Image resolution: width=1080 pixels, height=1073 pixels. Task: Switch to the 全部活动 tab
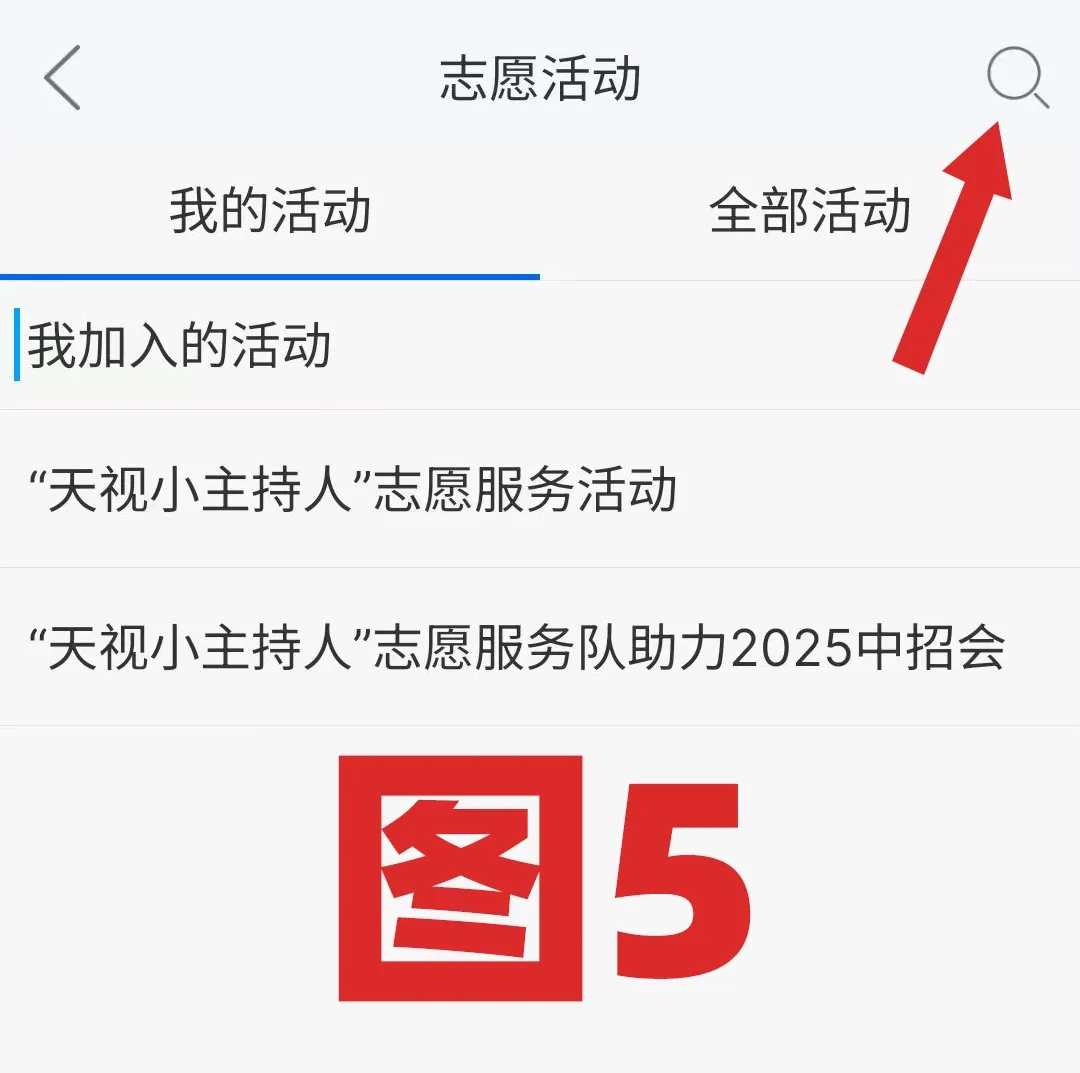coord(810,212)
